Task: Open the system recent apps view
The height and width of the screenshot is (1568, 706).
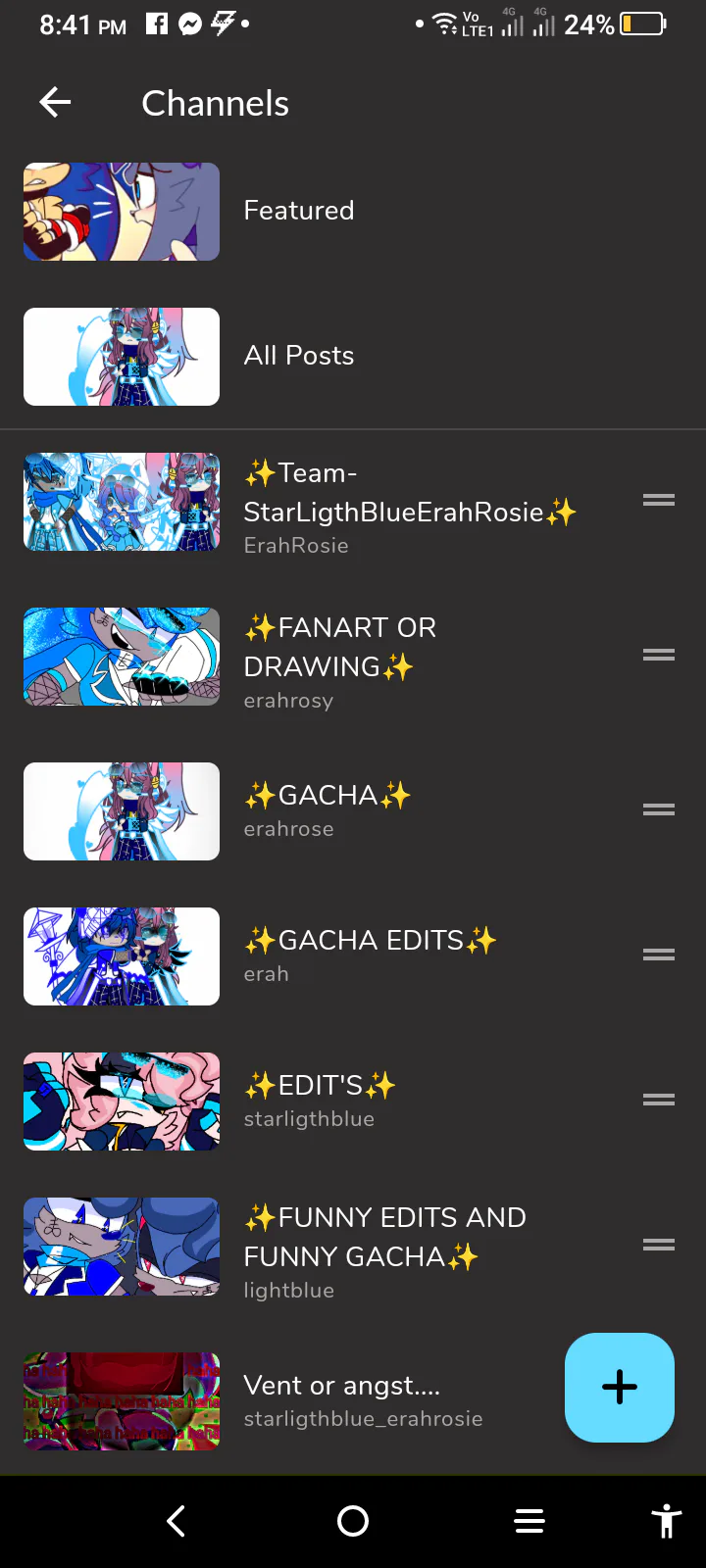Action: click(529, 1521)
